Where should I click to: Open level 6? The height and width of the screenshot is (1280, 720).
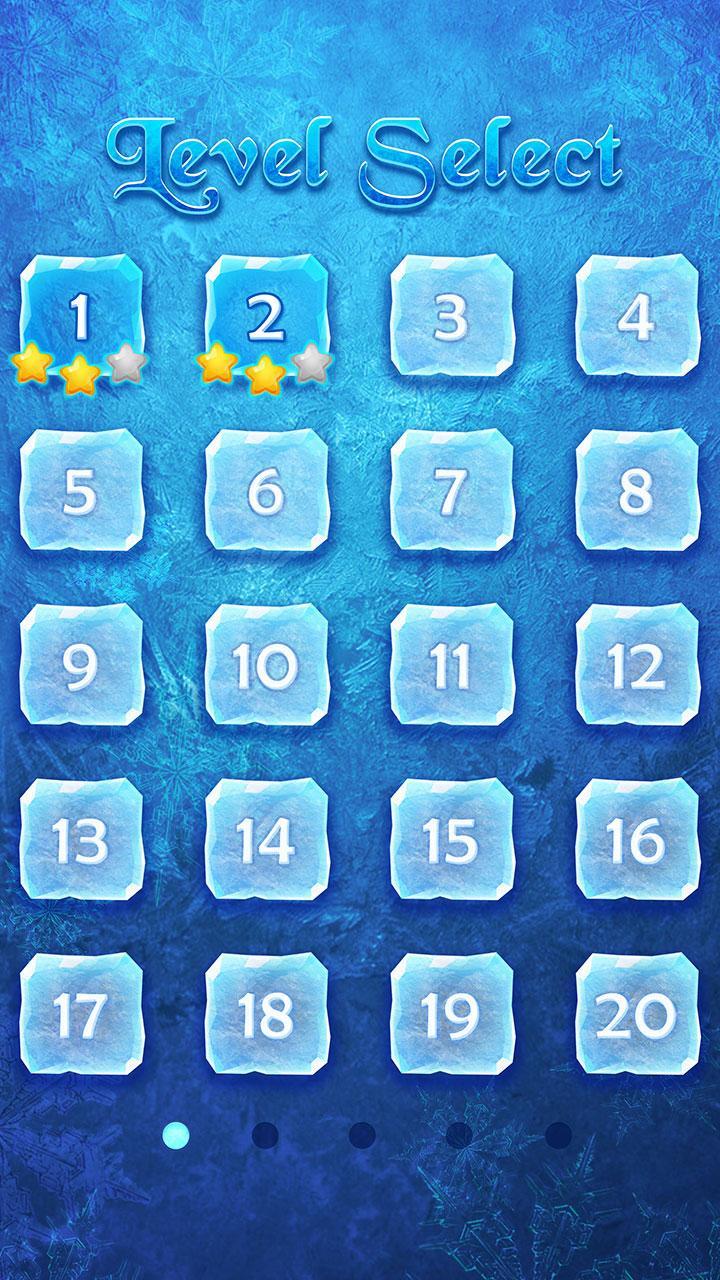[x=266, y=491]
